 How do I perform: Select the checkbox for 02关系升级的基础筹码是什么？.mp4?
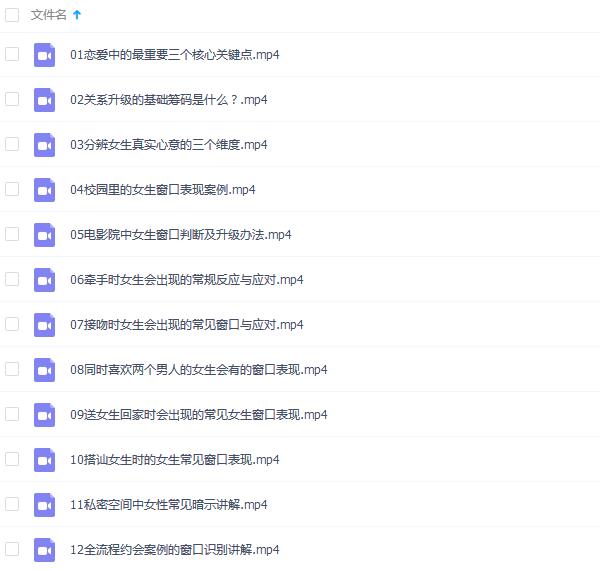(12, 99)
